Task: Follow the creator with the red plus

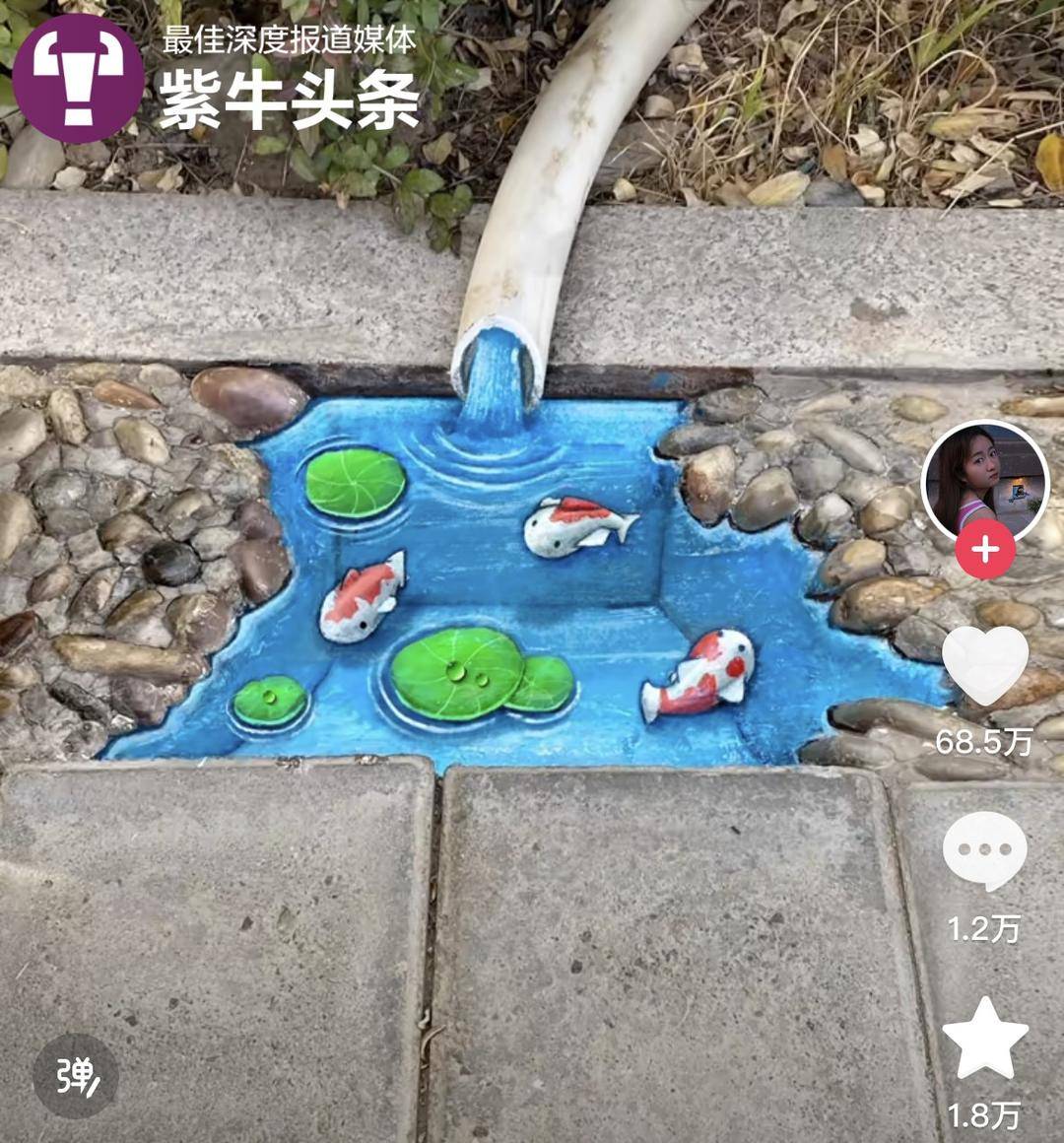Action: (x=985, y=550)
